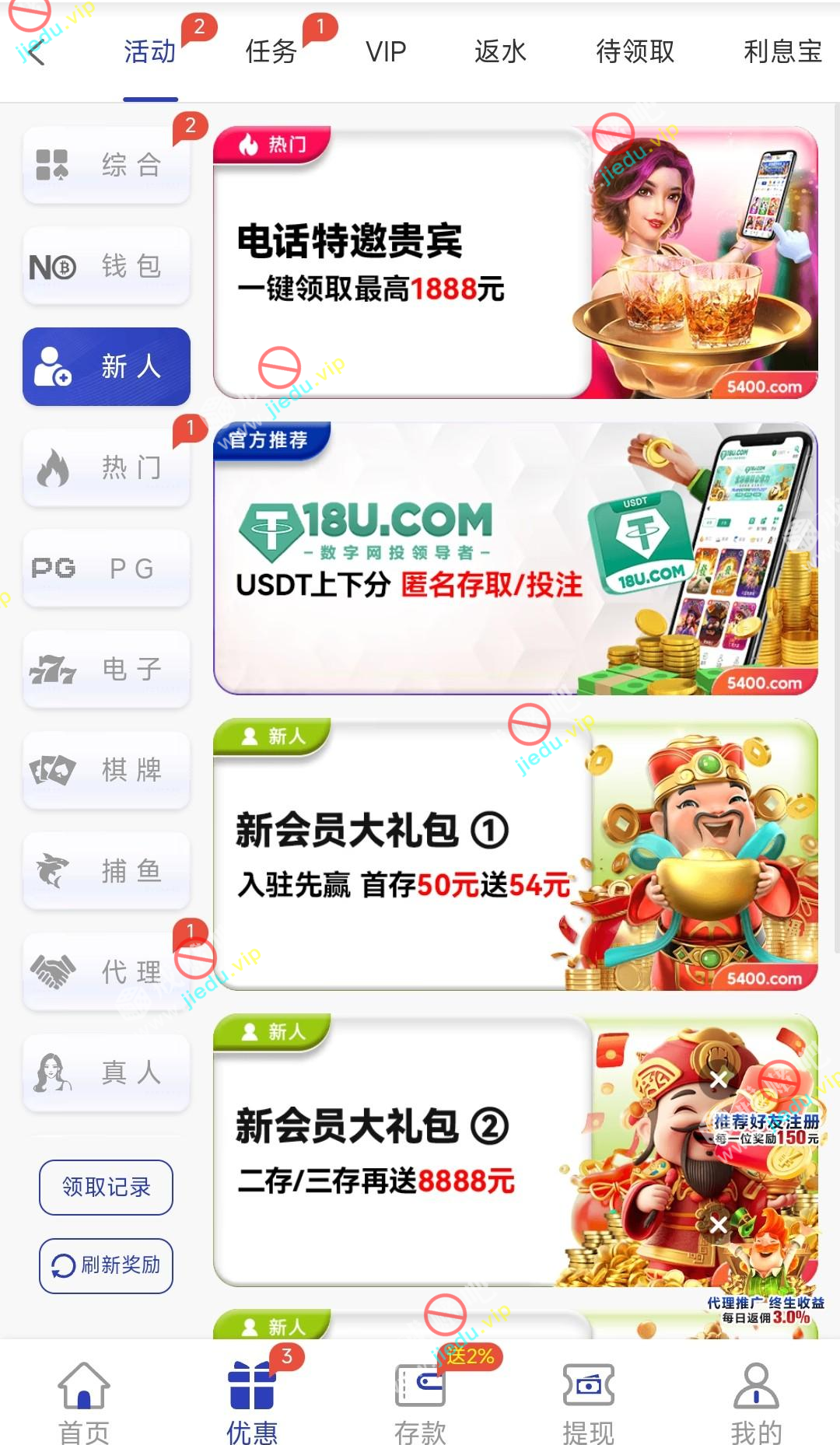Open the VIP tab
This screenshot has width=840, height=1445.
(x=386, y=51)
